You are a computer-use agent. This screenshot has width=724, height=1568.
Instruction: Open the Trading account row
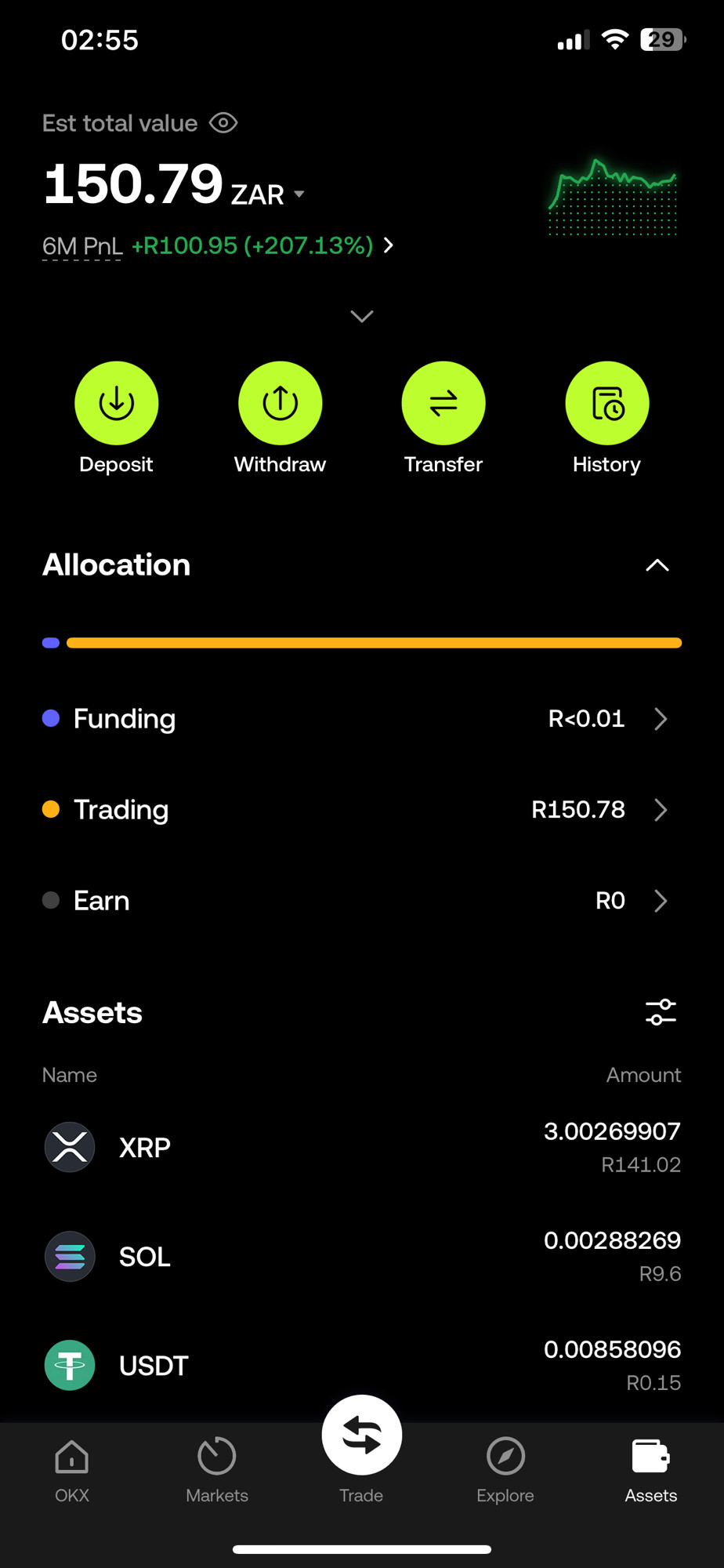(362, 810)
